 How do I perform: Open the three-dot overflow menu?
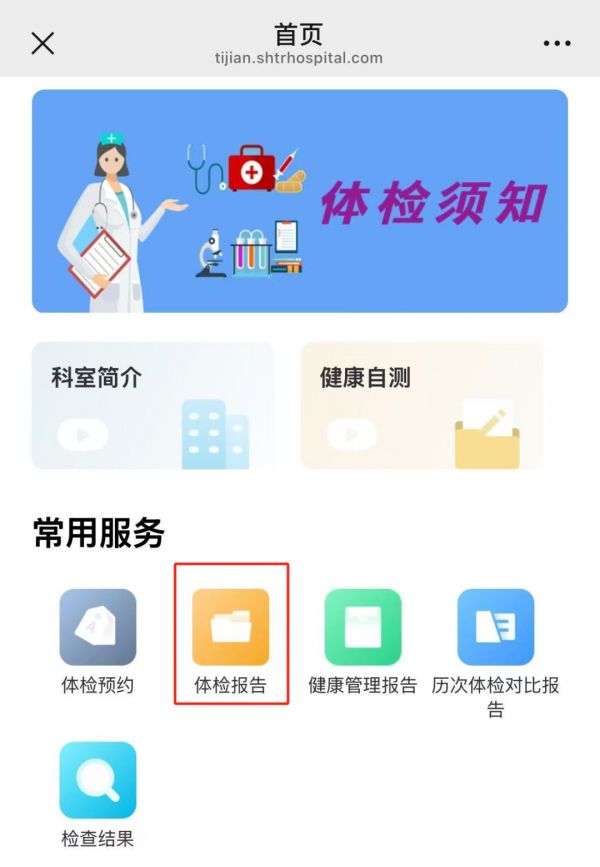556,43
